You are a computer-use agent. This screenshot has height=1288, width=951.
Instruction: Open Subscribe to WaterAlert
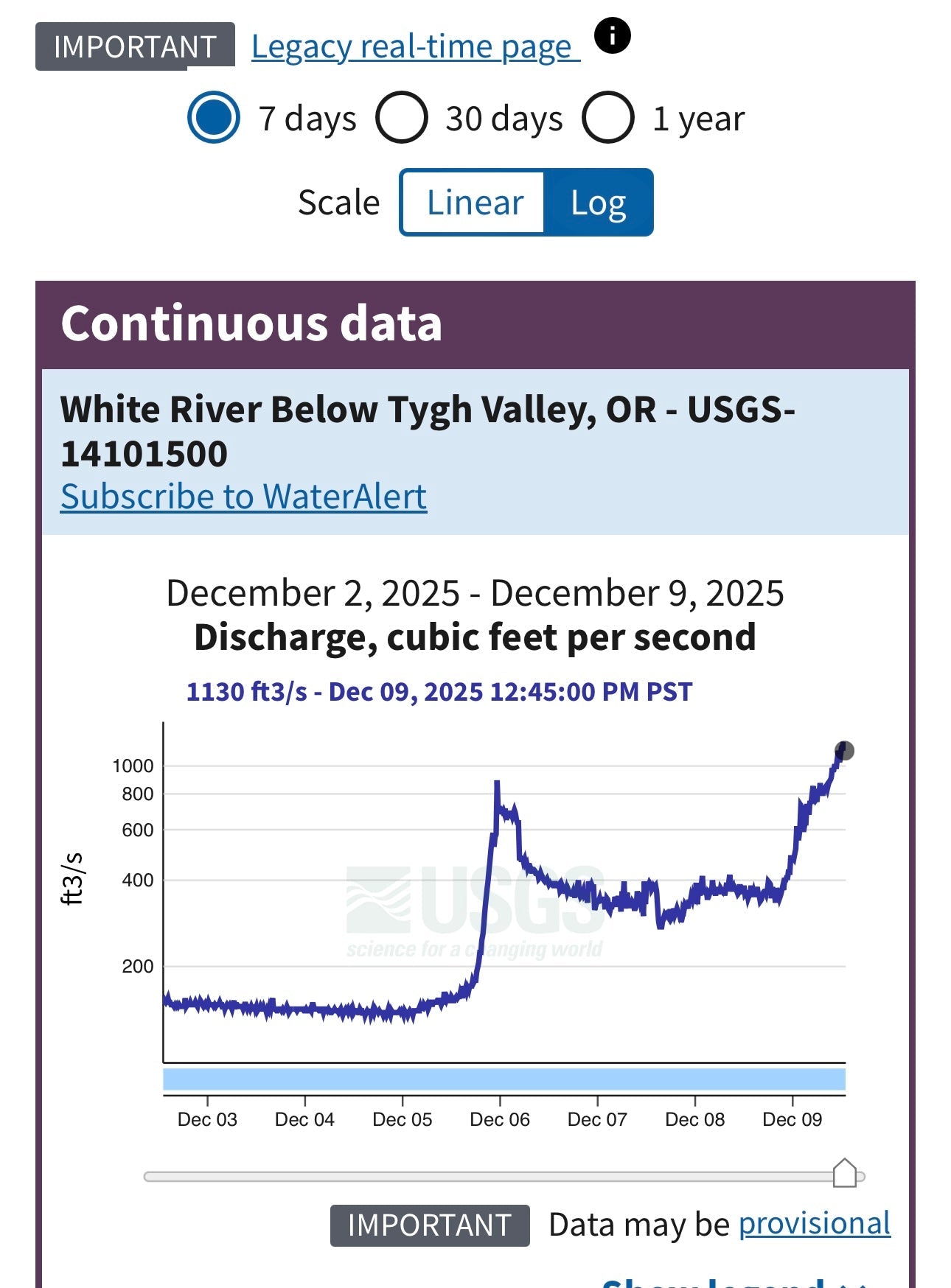click(x=243, y=496)
